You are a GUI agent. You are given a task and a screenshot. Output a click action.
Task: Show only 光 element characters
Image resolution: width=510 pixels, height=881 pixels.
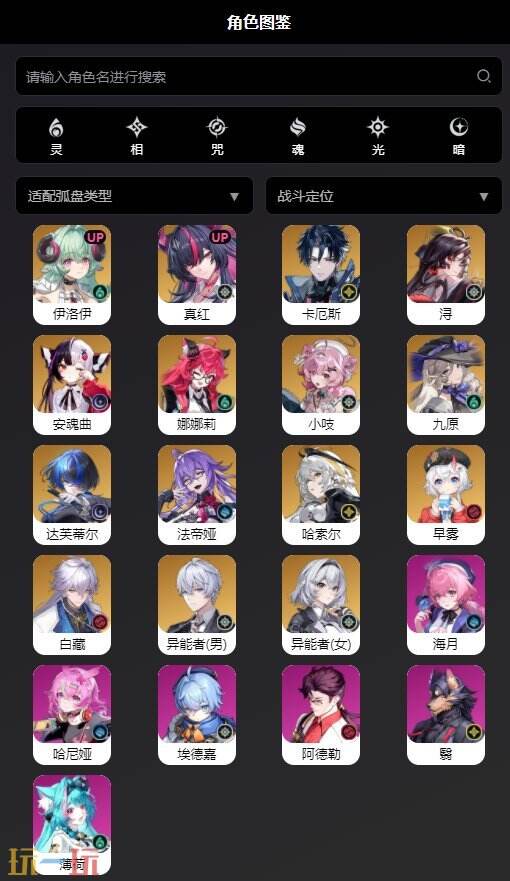(x=378, y=136)
